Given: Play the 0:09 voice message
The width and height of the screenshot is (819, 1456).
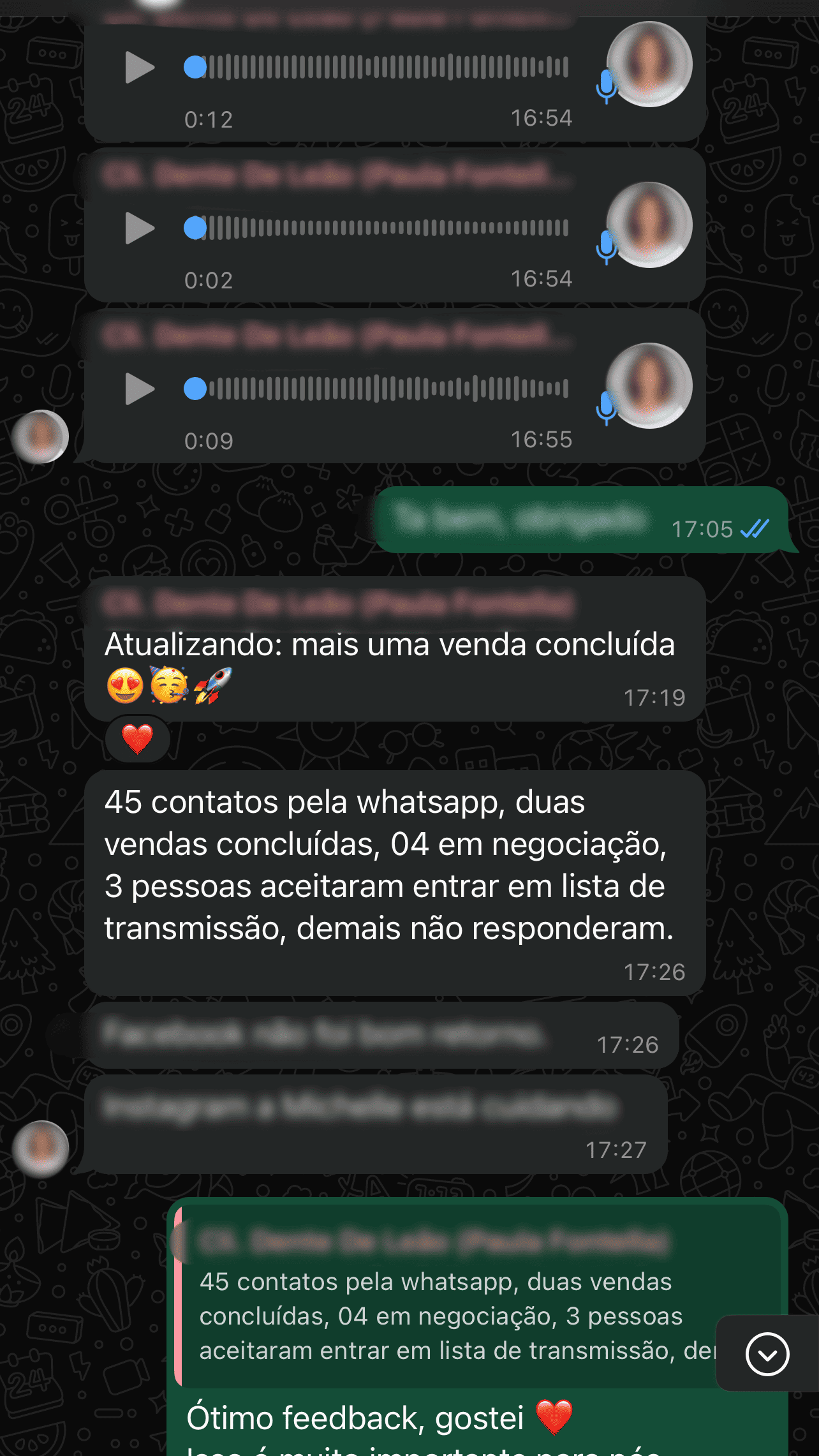Looking at the screenshot, I should pyautogui.click(x=140, y=389).
